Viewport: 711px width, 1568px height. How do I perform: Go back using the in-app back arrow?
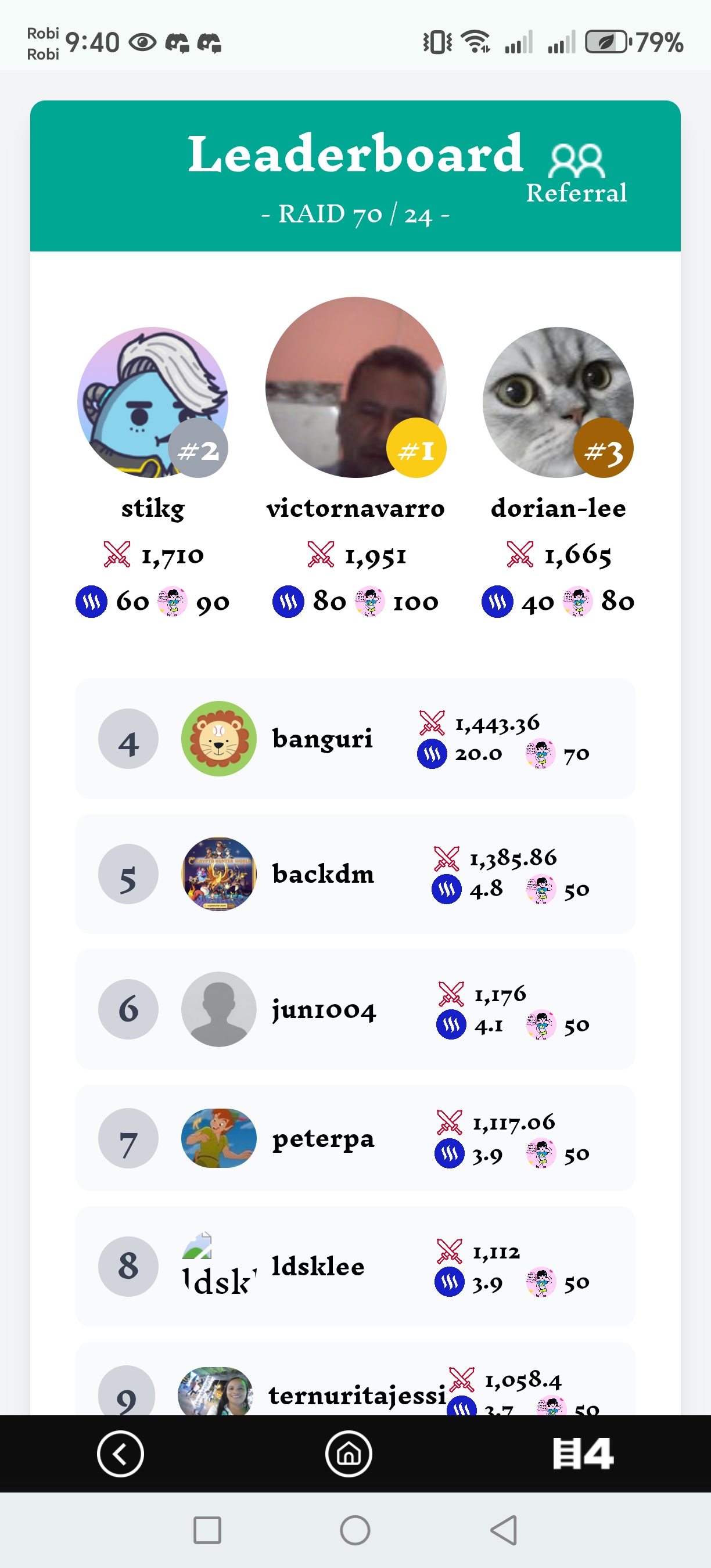(120, 1454)
